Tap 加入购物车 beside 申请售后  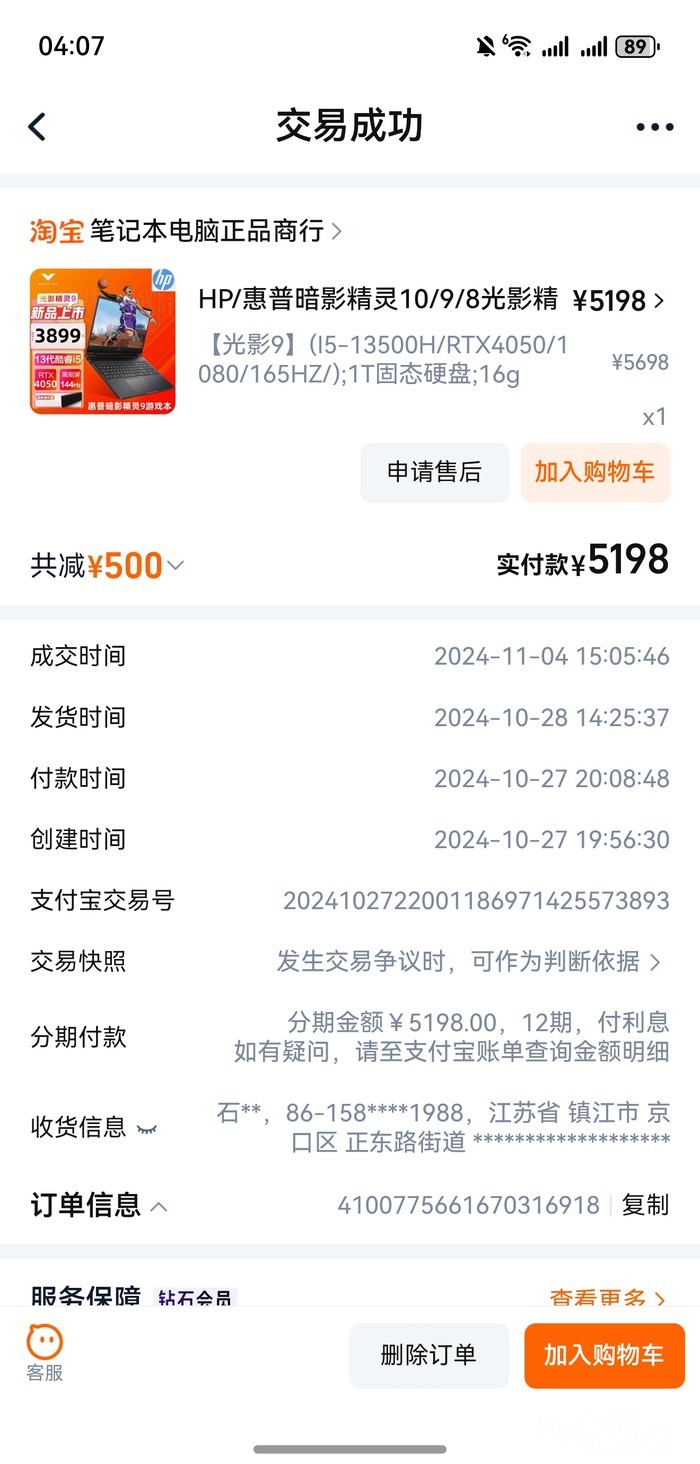click(594, 472)
